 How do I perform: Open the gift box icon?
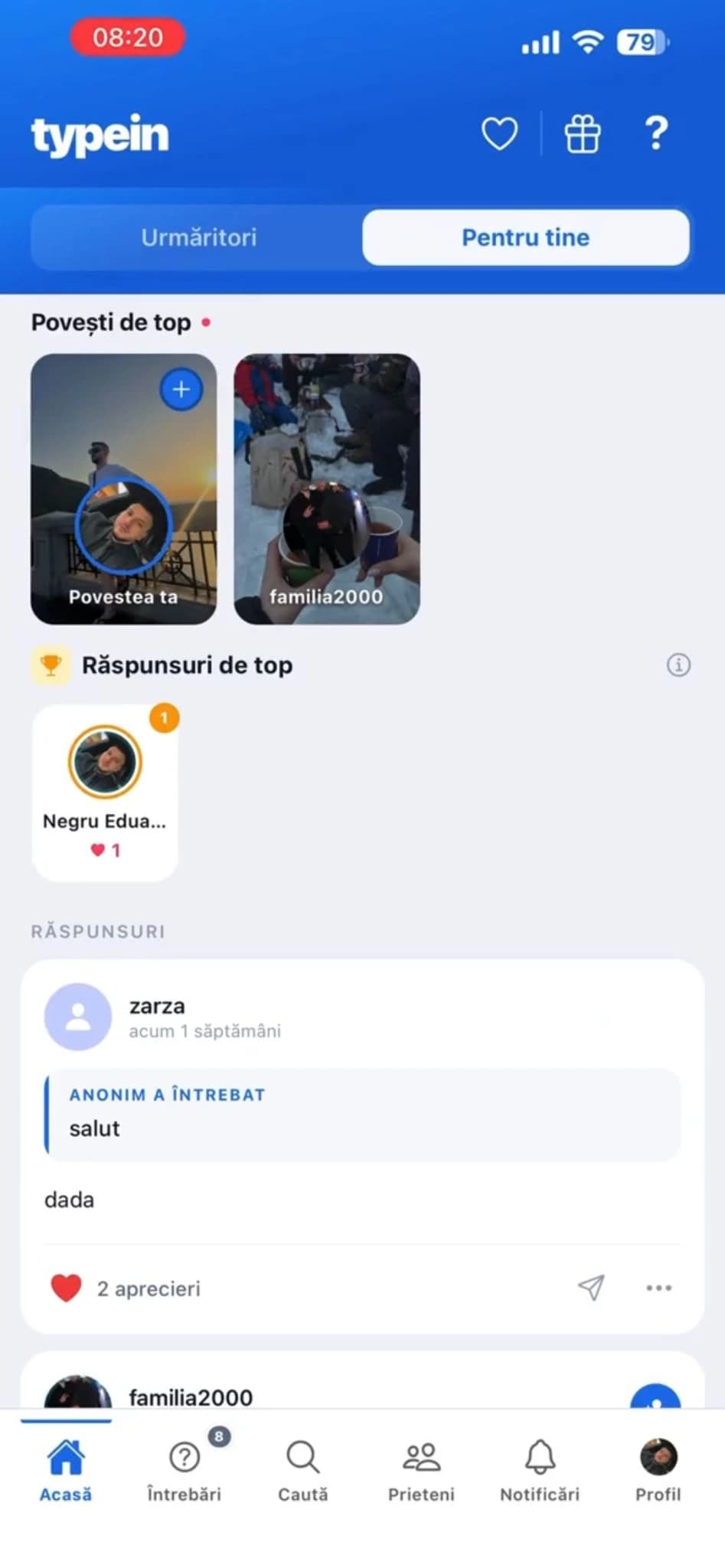point(582,134)
